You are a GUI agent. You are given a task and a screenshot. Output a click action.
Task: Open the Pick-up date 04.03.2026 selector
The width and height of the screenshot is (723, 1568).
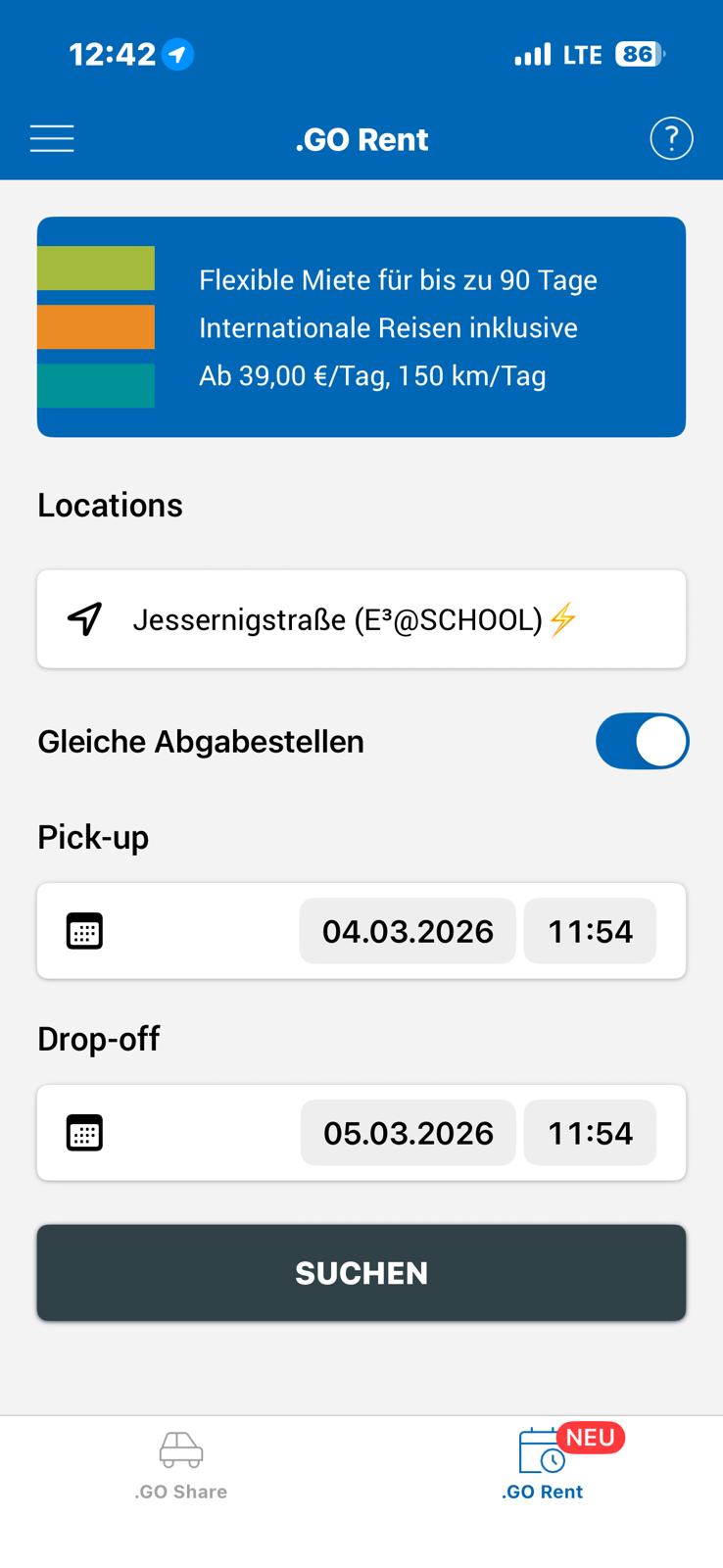pyautogui.click(x=408, y=931)
